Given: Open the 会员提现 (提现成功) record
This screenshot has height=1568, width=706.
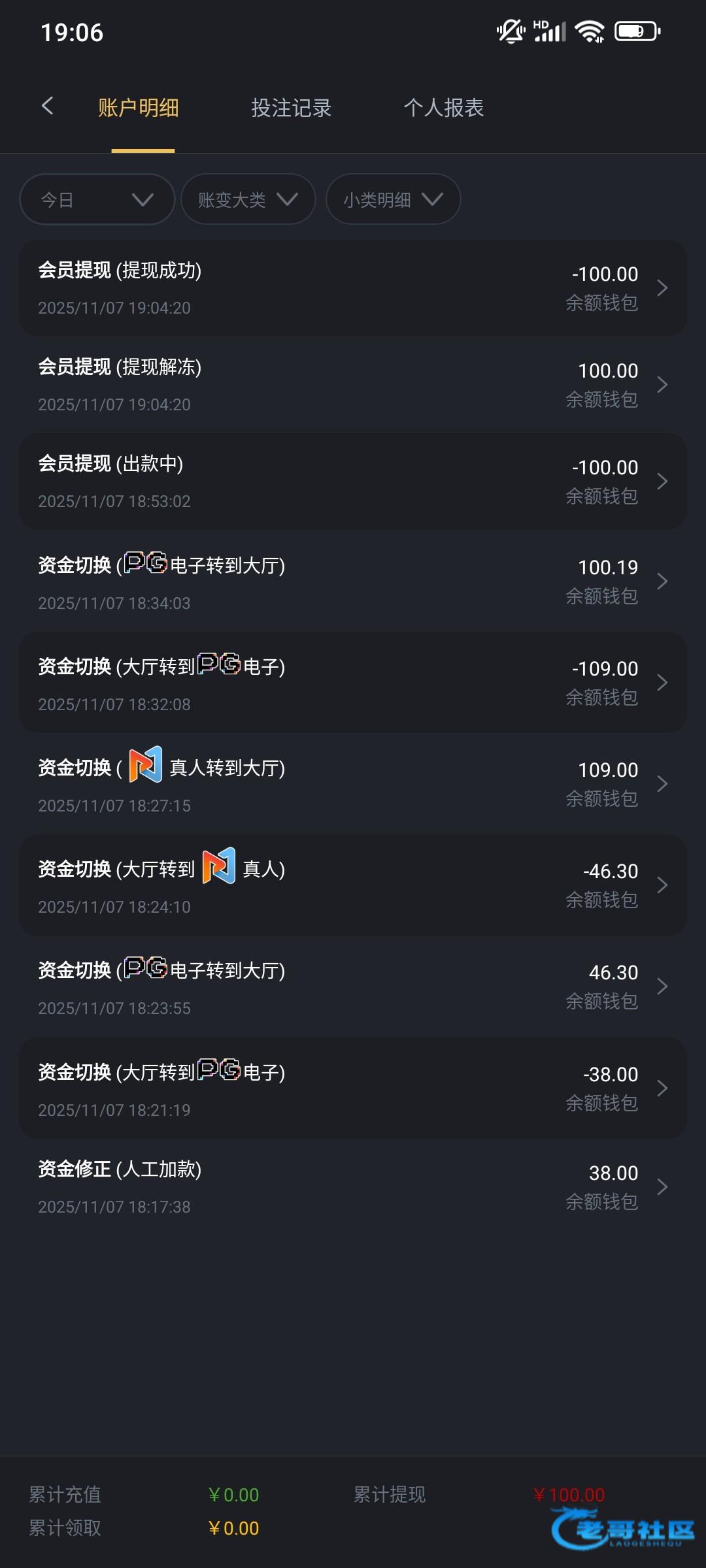Looking at the screenshot, I should (353, 288).
